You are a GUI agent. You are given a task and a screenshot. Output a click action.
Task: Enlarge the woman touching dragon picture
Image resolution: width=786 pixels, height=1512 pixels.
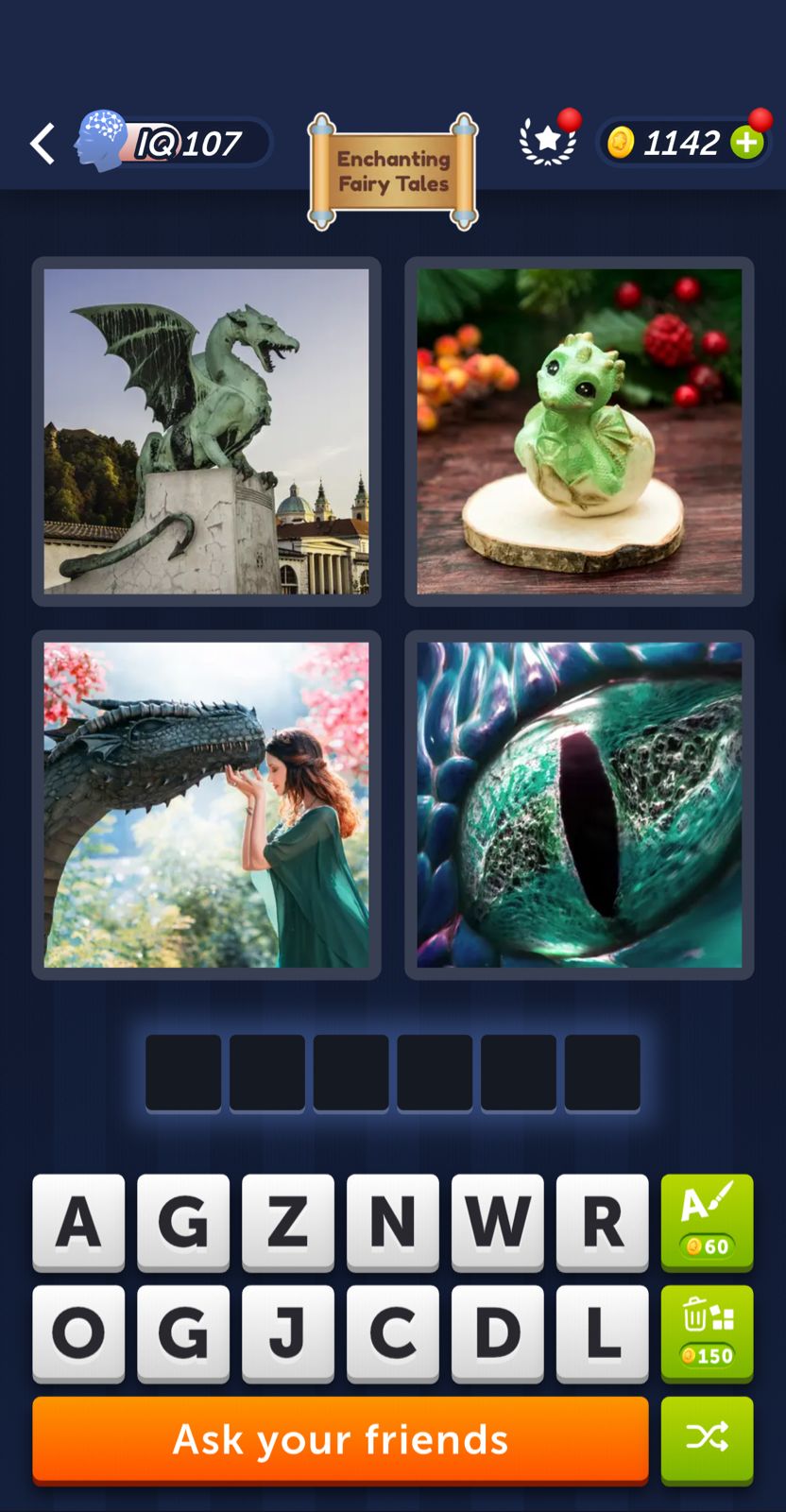point(206,804)
